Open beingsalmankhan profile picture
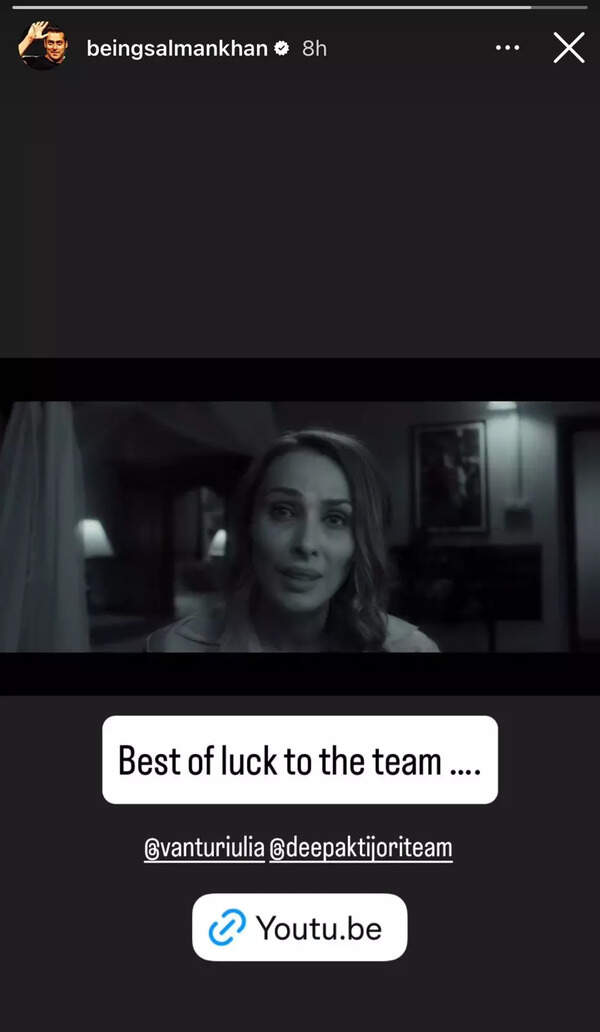The width and height of the screenshot is (600, 1032). click(42, 46)
